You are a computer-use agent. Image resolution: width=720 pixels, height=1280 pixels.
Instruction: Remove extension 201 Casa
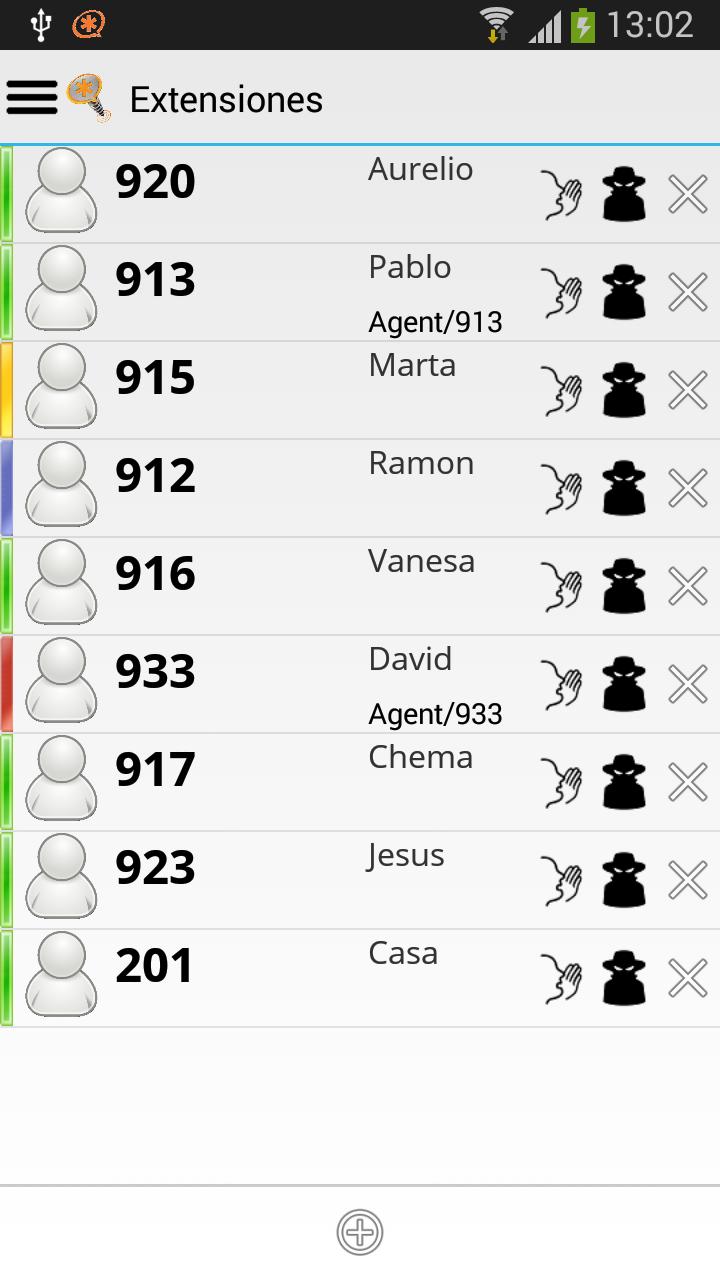click(688, 978)
